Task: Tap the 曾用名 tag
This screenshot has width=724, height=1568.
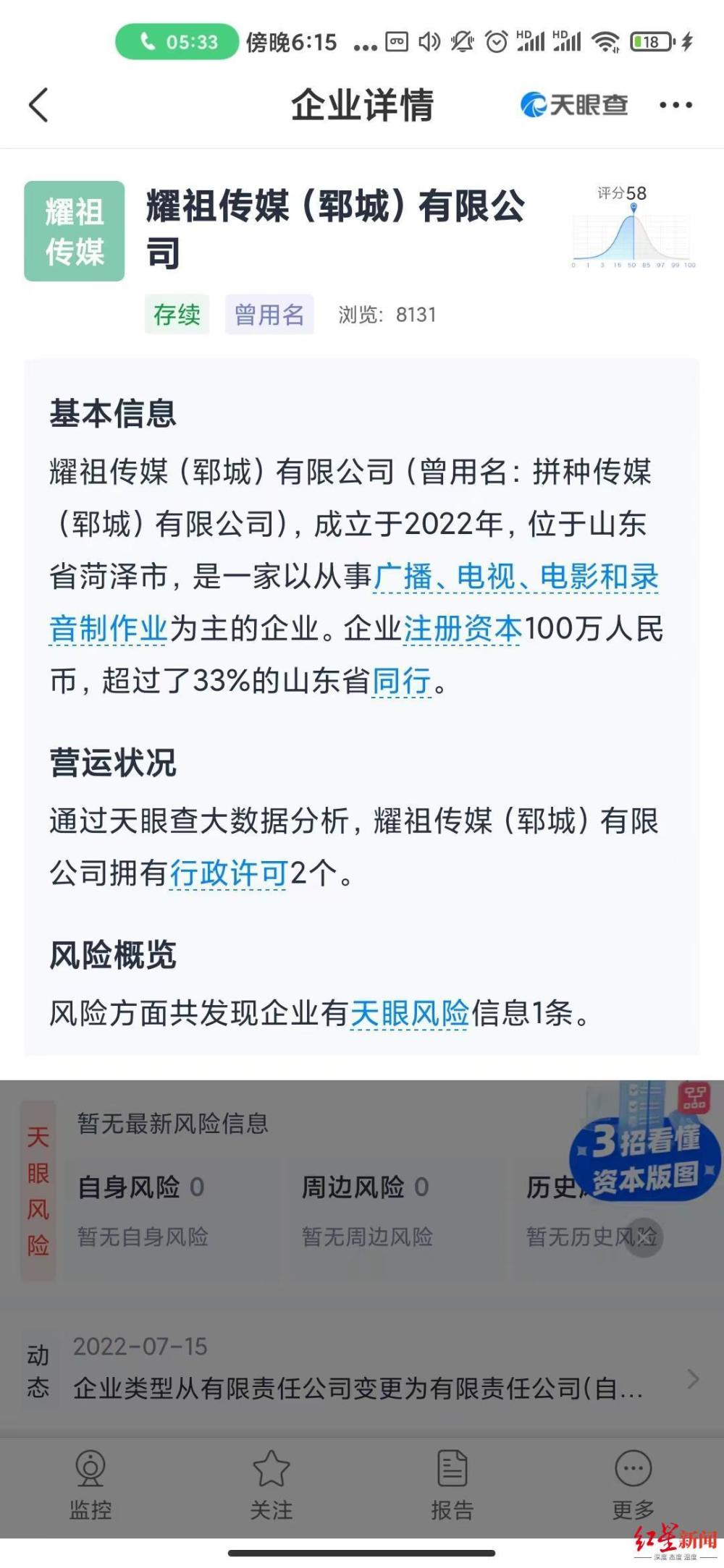Action: click(x=269, y=314)
